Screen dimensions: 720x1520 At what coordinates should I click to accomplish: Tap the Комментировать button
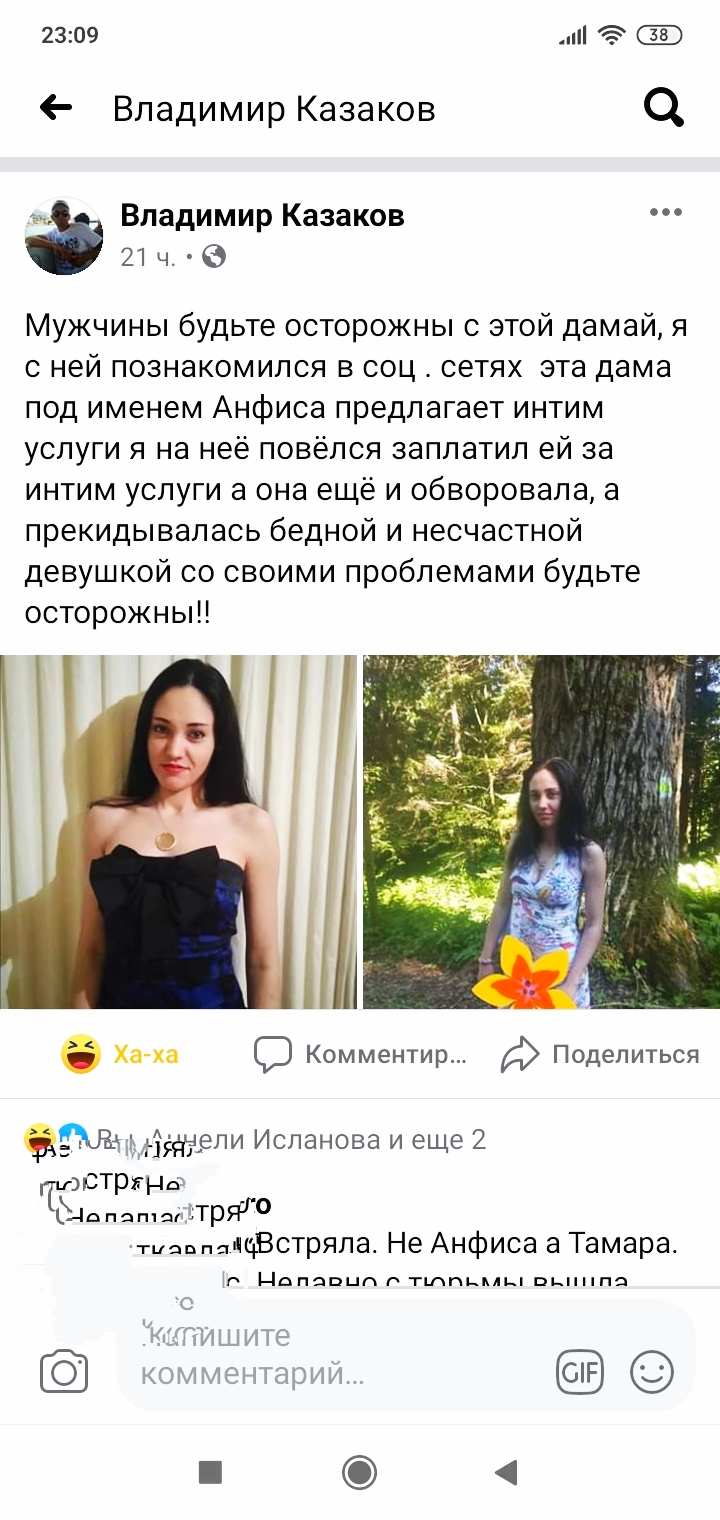click(x=360, y=1054)
